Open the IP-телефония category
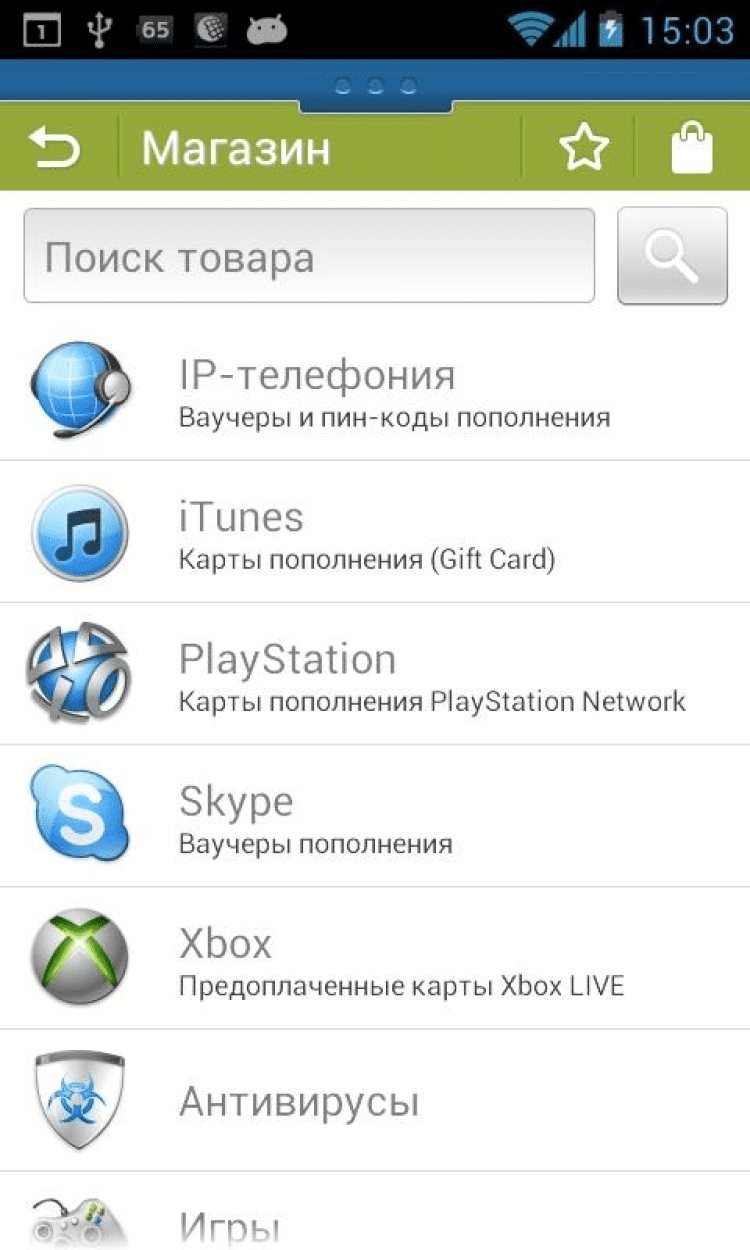The width and height of the screenshot is (750, 1250). (375, 390)
